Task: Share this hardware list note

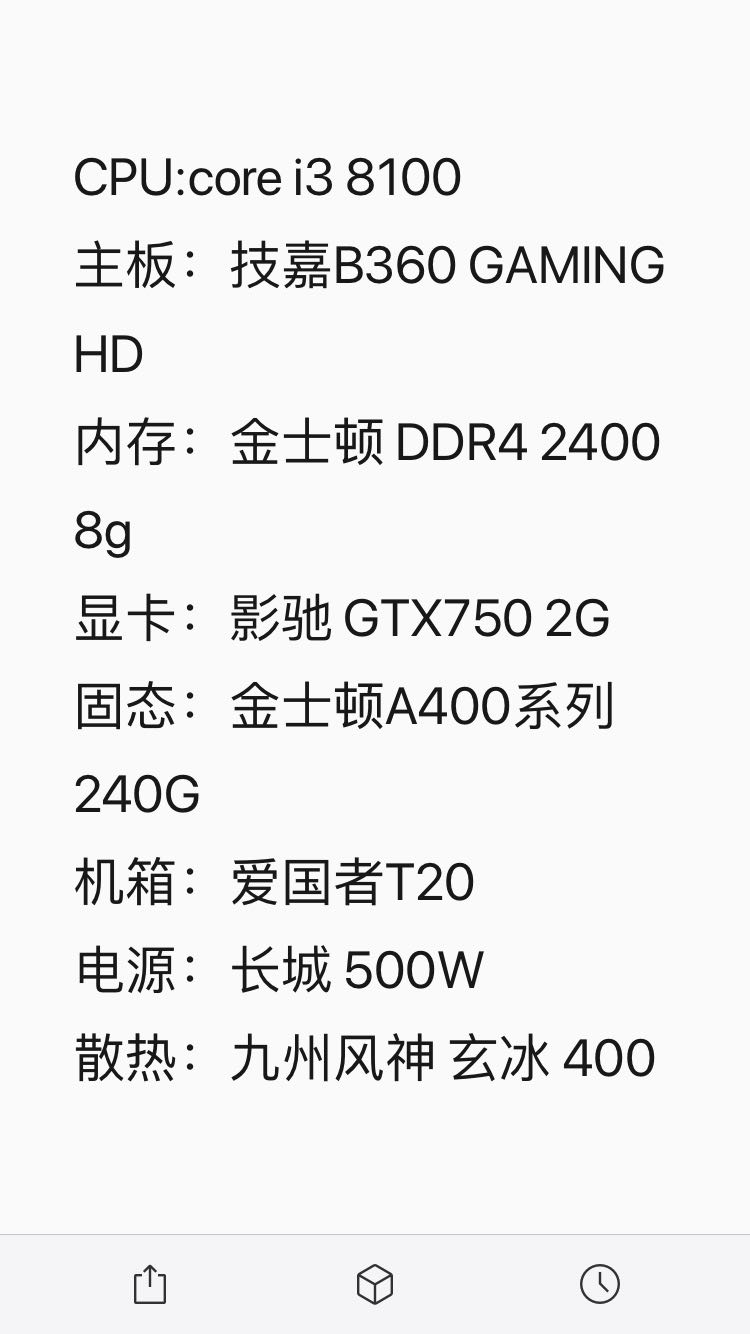Action: point(150,1284)
